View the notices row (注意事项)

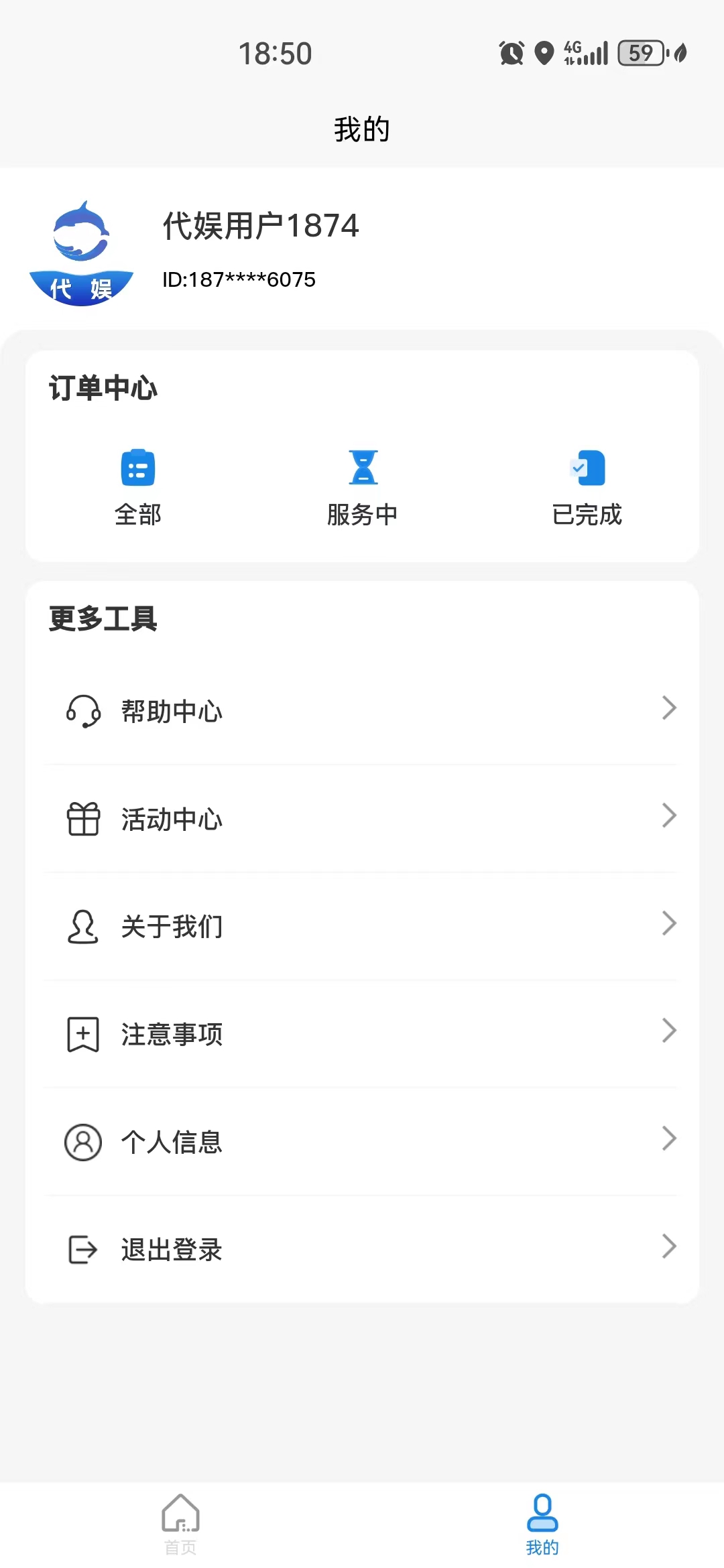[x=362, y=1034]
